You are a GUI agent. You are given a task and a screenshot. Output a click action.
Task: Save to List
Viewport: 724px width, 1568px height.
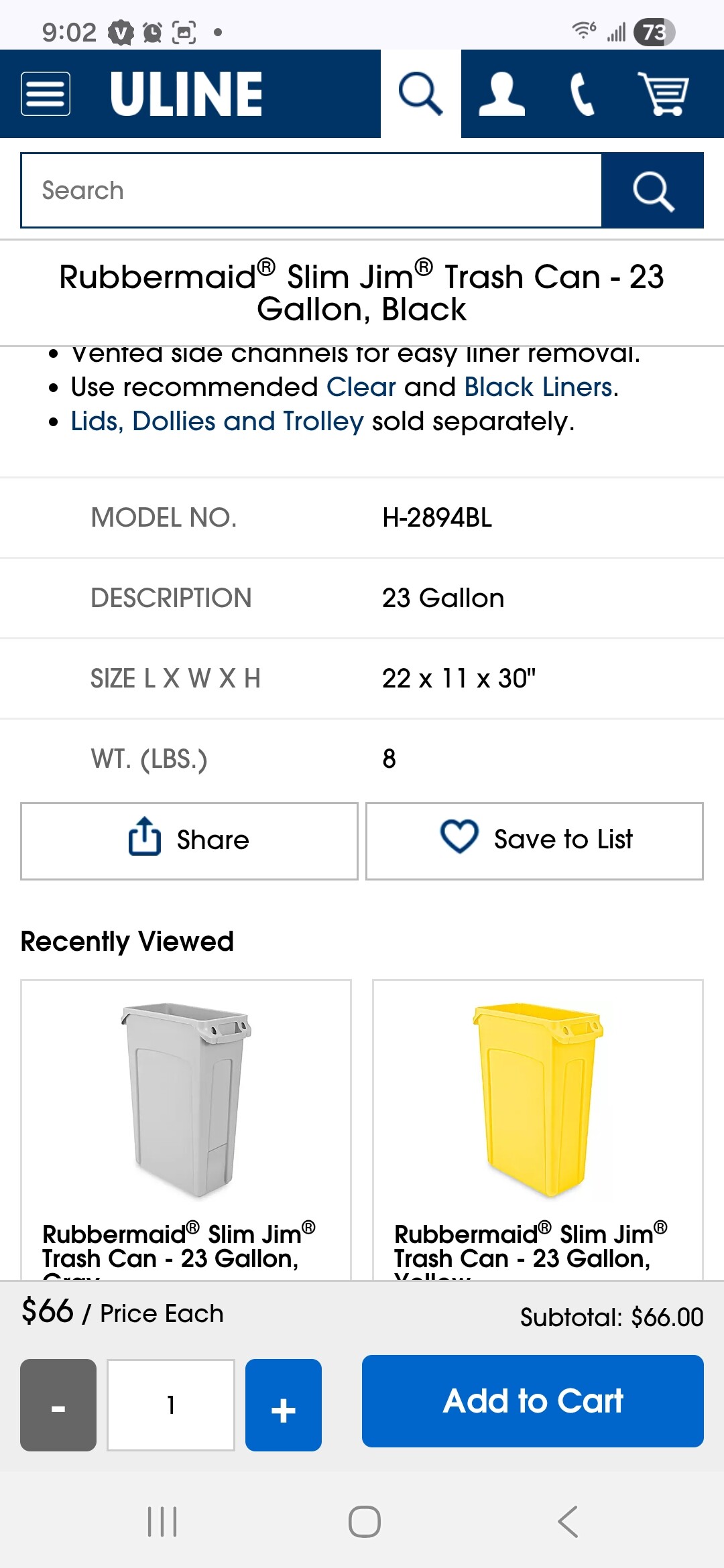coord(534,840)
